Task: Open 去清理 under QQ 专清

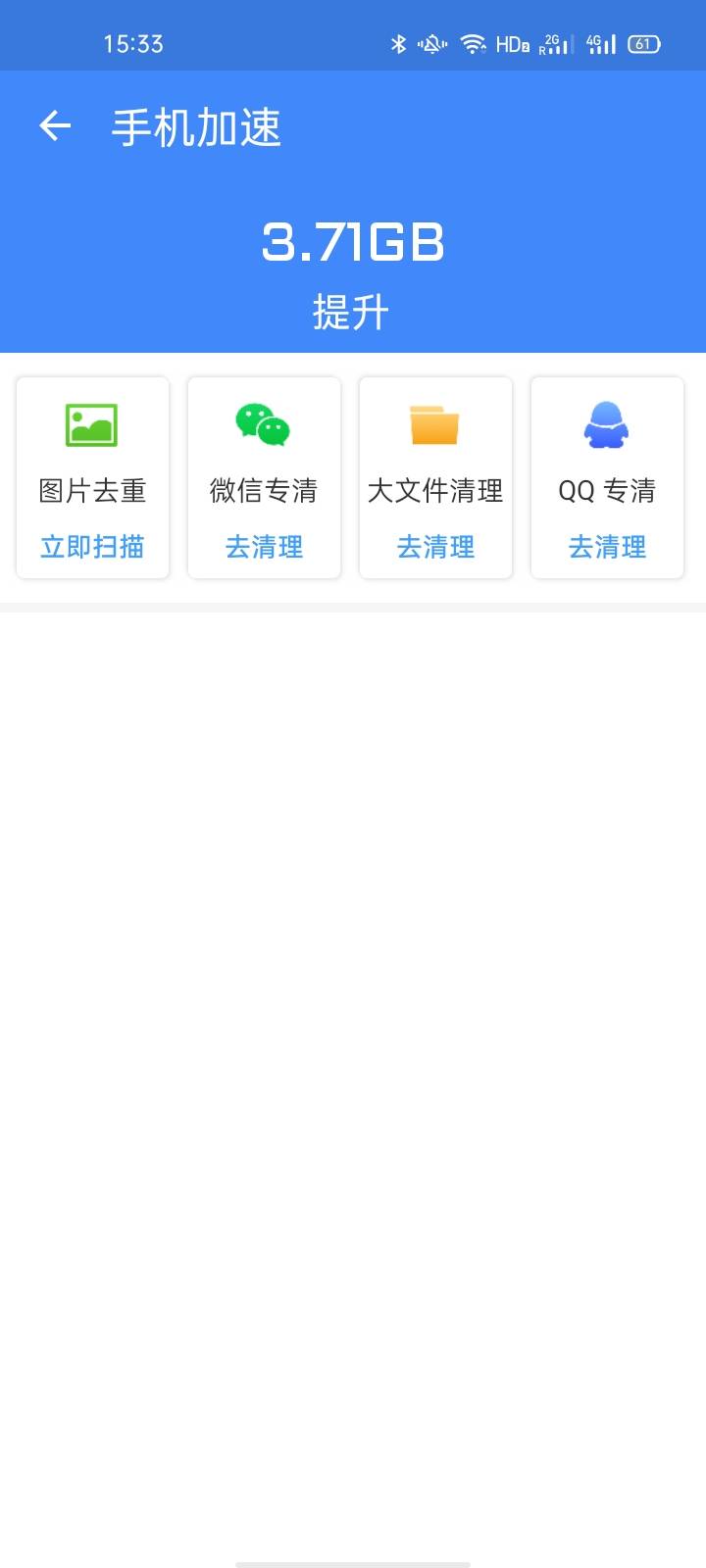Action: pos(606,547)
